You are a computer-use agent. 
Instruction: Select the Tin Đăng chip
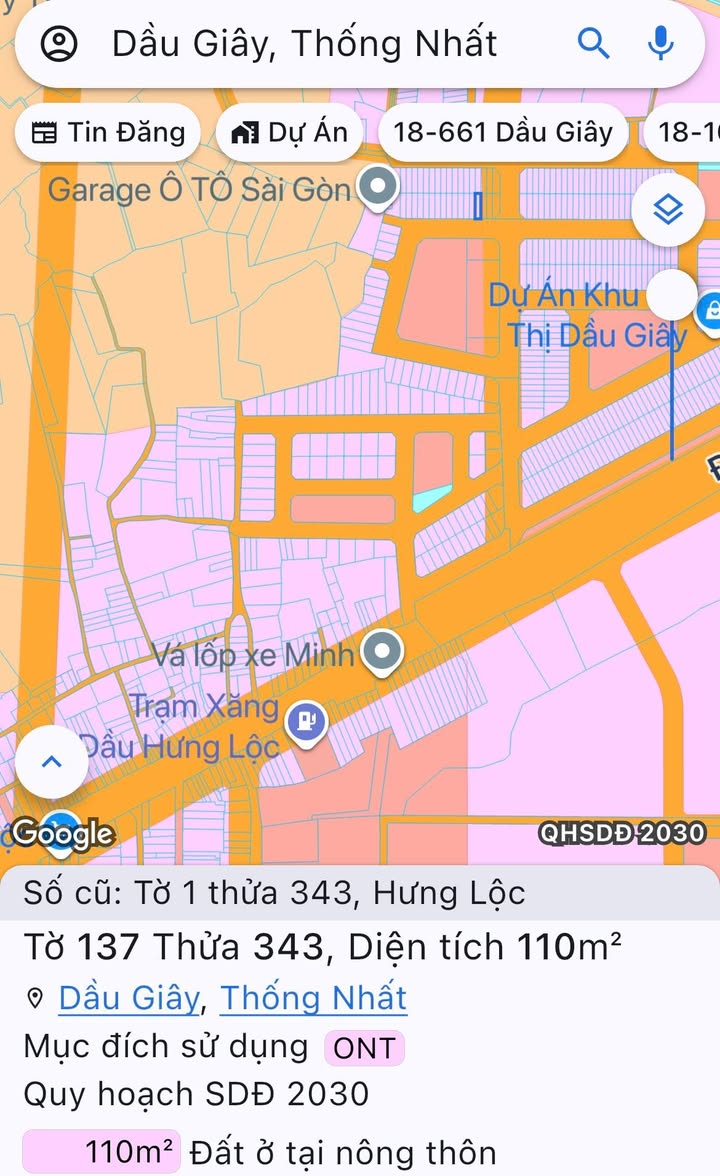point(108,133)
